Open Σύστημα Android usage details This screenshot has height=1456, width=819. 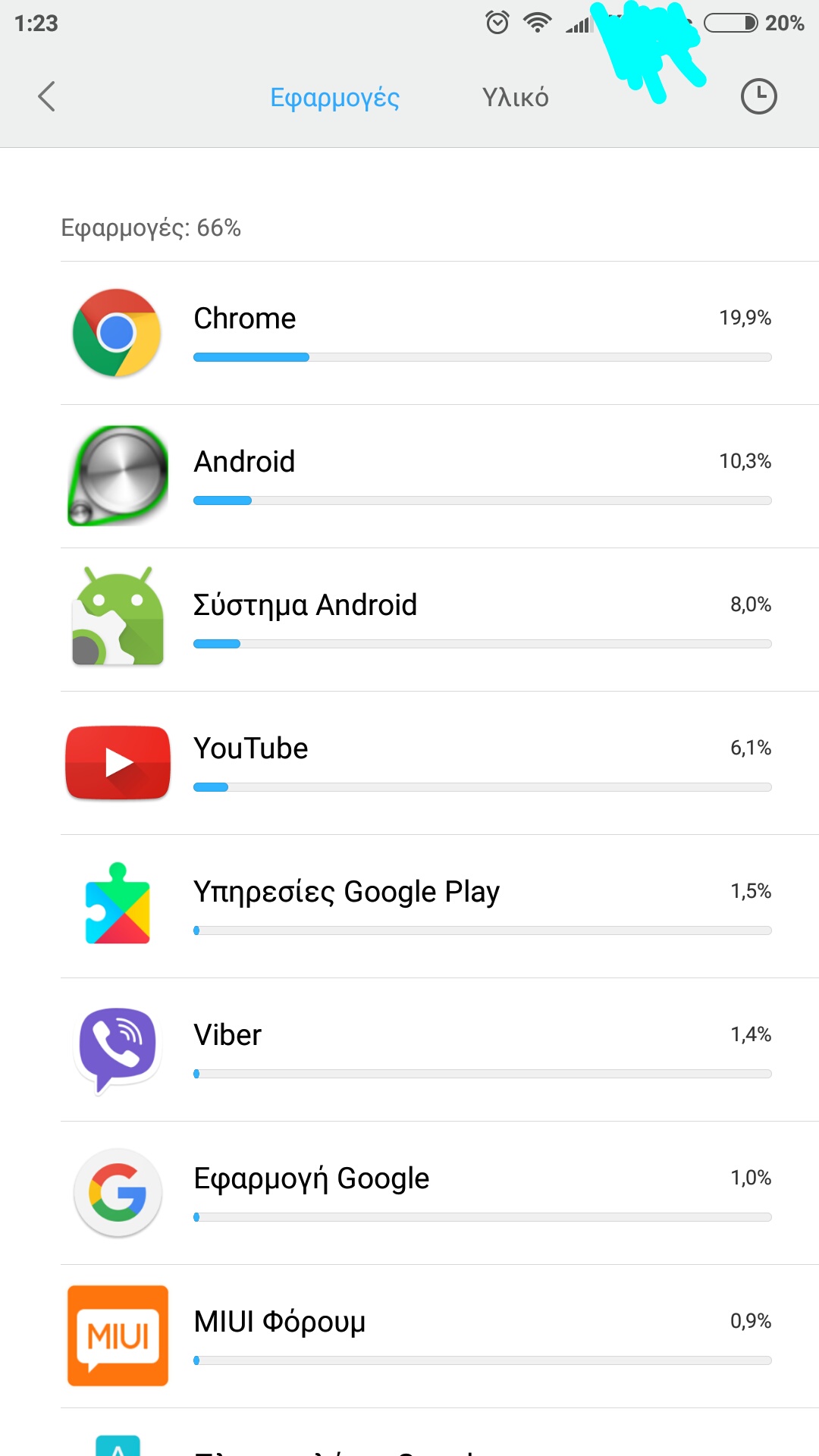(440, 620)
